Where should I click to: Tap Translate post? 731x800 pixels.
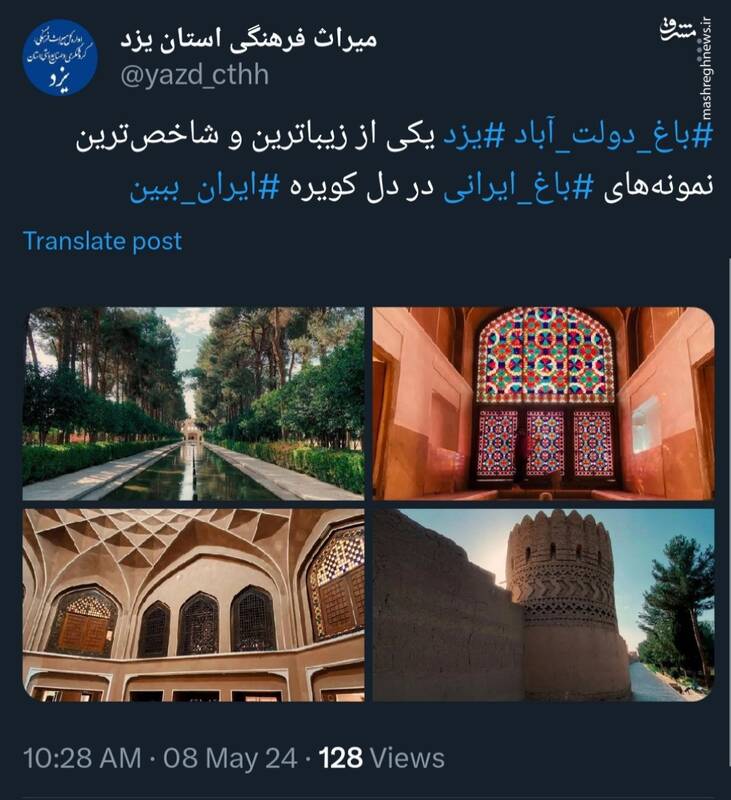coord(103,241)
